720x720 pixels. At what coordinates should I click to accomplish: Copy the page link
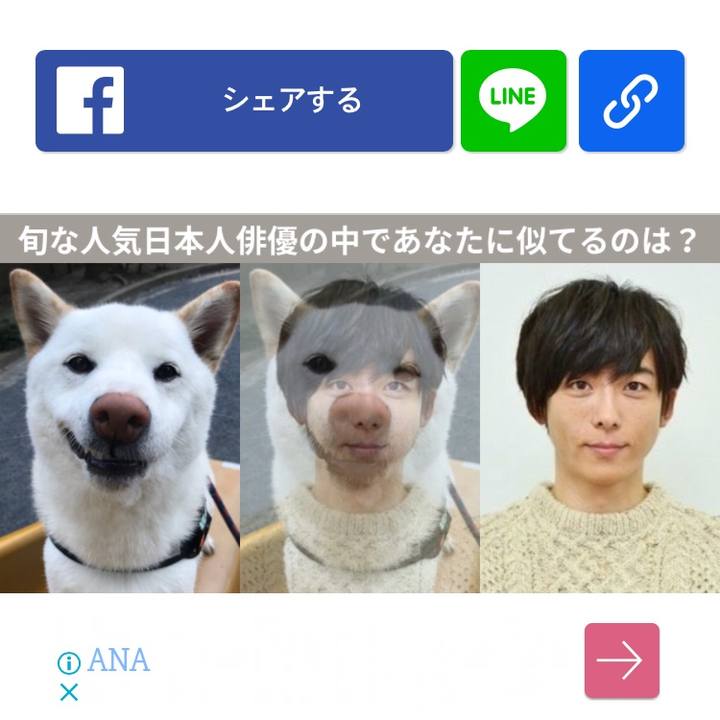point(631,101)
